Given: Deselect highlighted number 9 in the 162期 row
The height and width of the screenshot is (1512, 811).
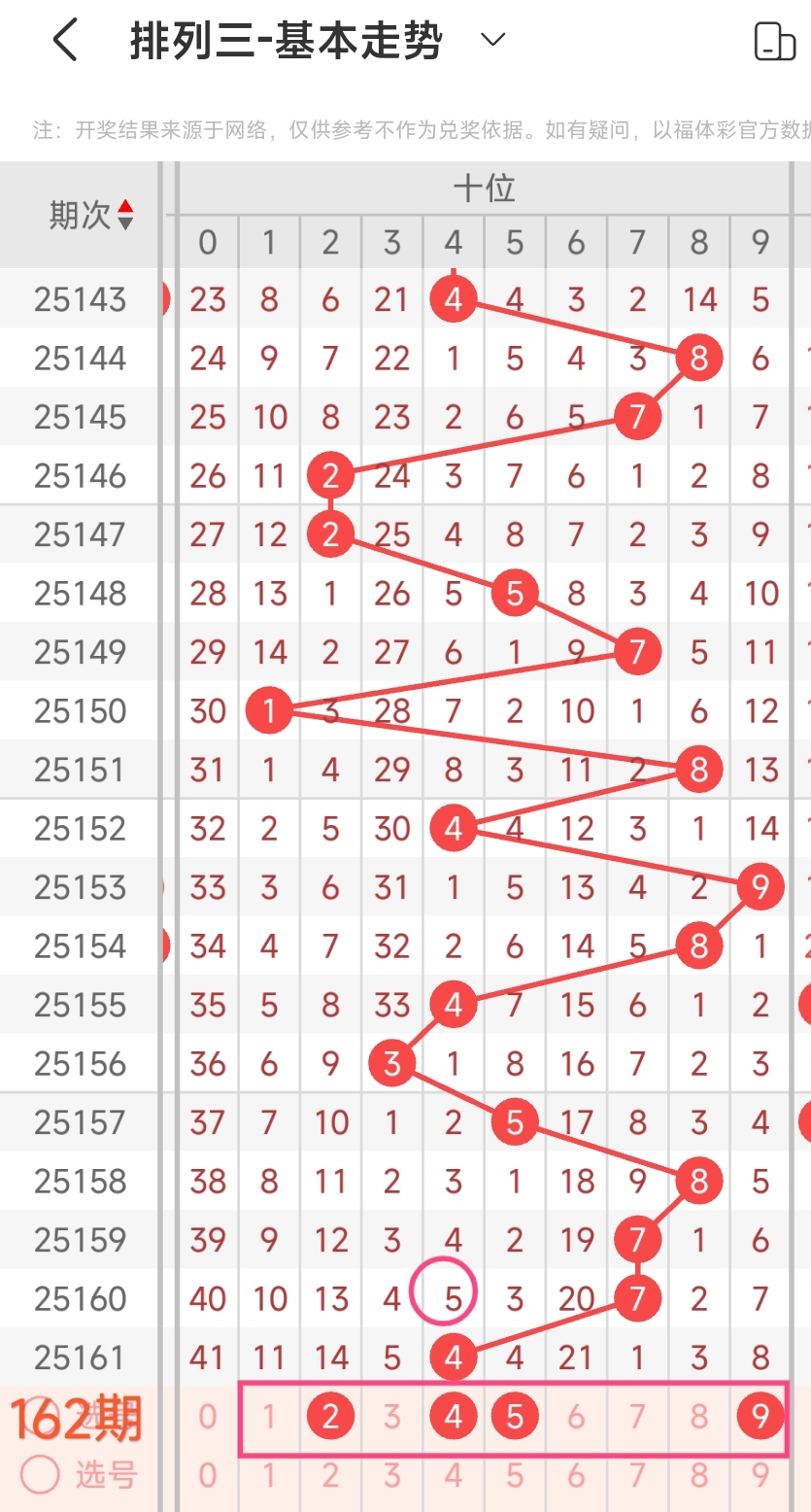Looking at the screenshot, I should (x=760, y=1417).
